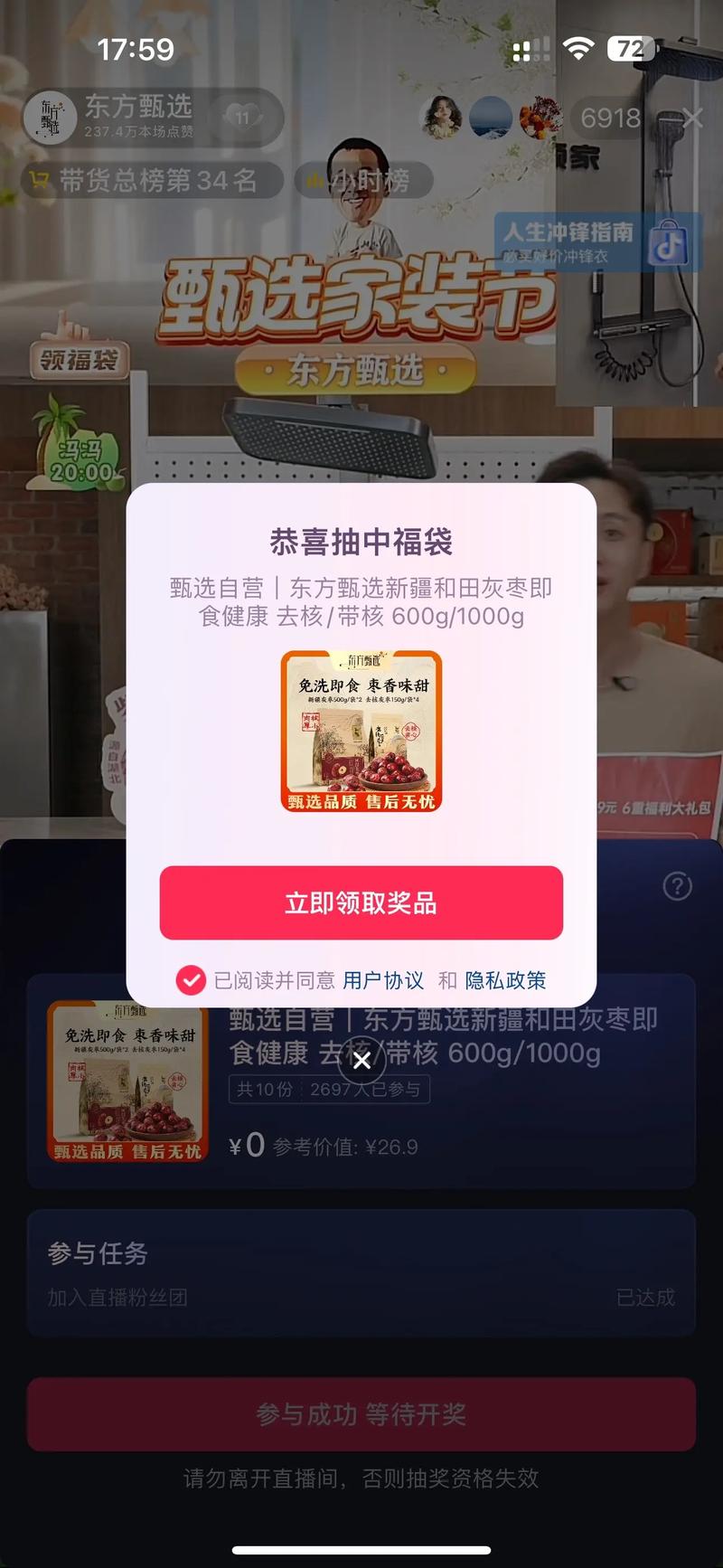This screenshot has height=1568, width=723.
Task: View the 6918 online viewers list
Action: (609, 118)
